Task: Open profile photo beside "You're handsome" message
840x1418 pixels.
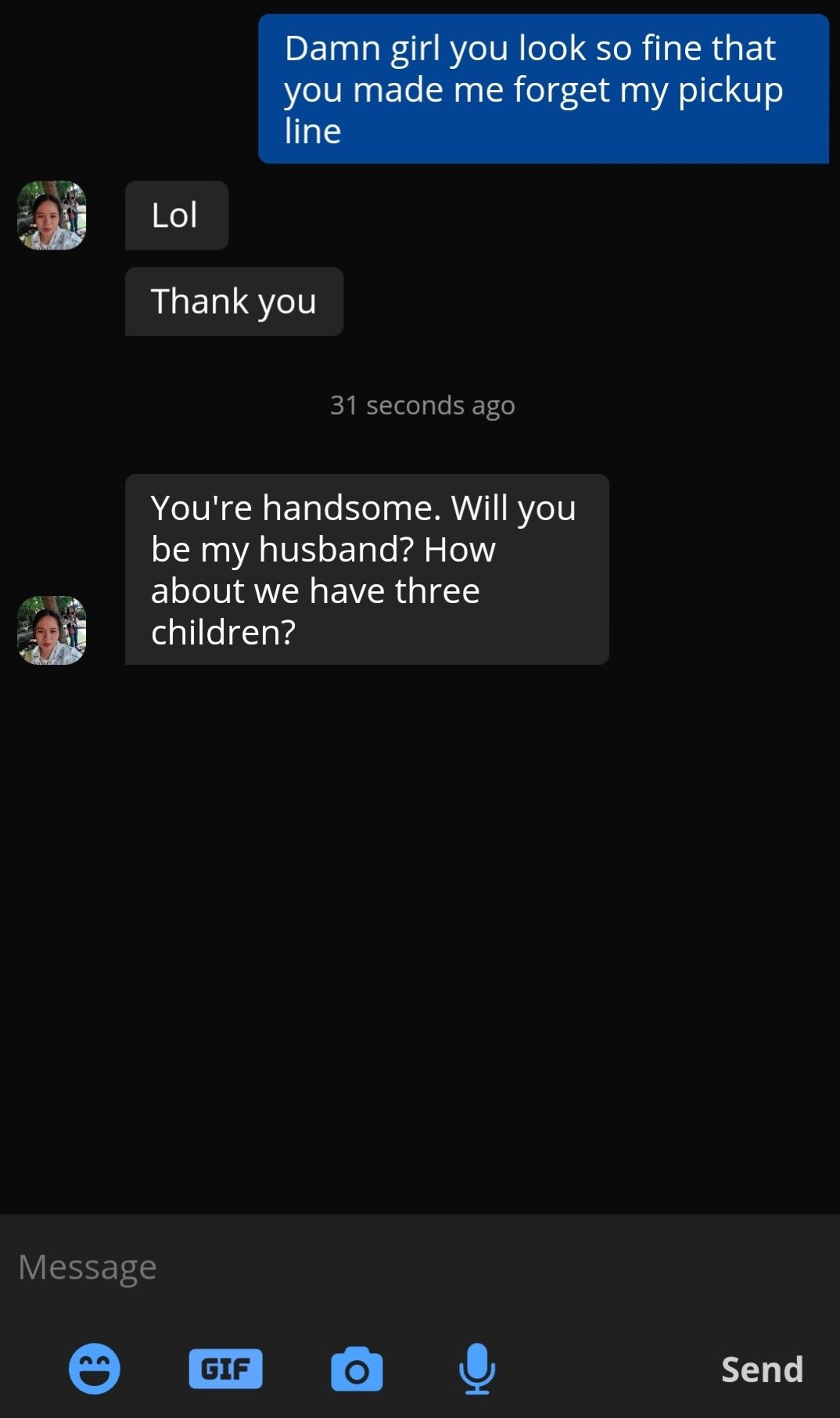Action: coord(52,630)
